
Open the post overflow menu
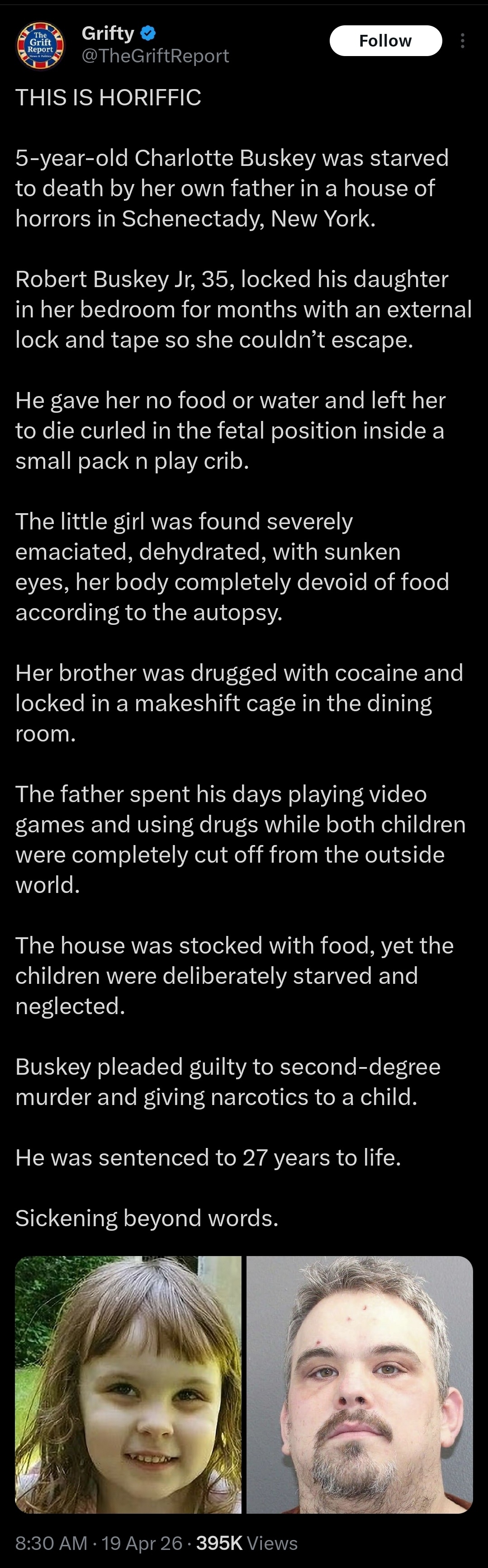pyautogui.click(x=462, y=41)
